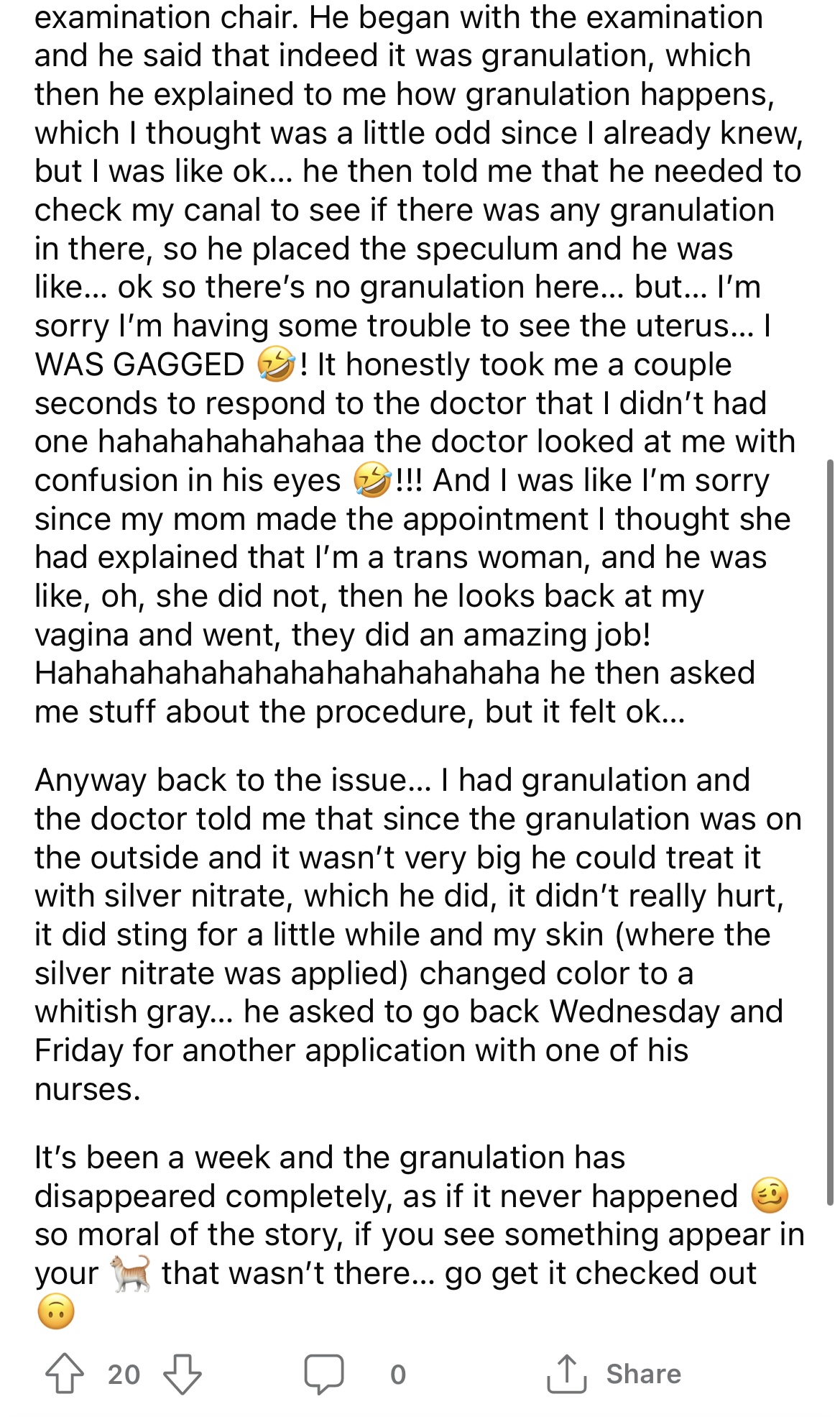
Task: Share this post
Action: (x=614, y=1374)
